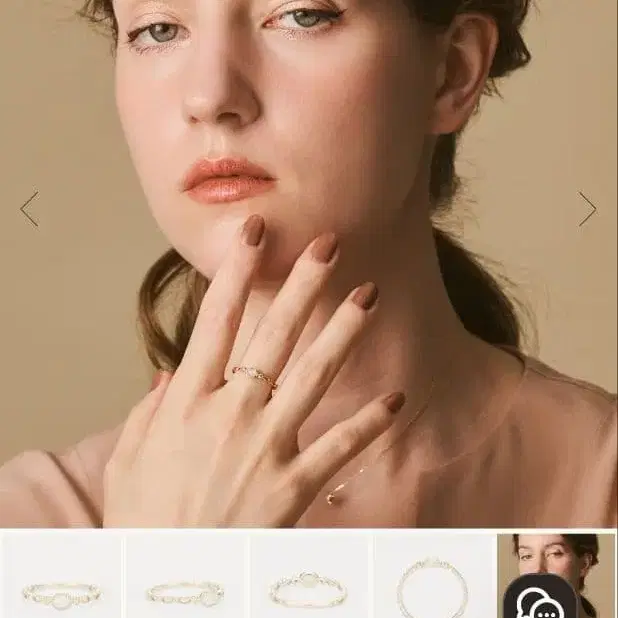Select the first ring thumbnail
Viewport: 618px width, 618px height.
coord(62,577)
